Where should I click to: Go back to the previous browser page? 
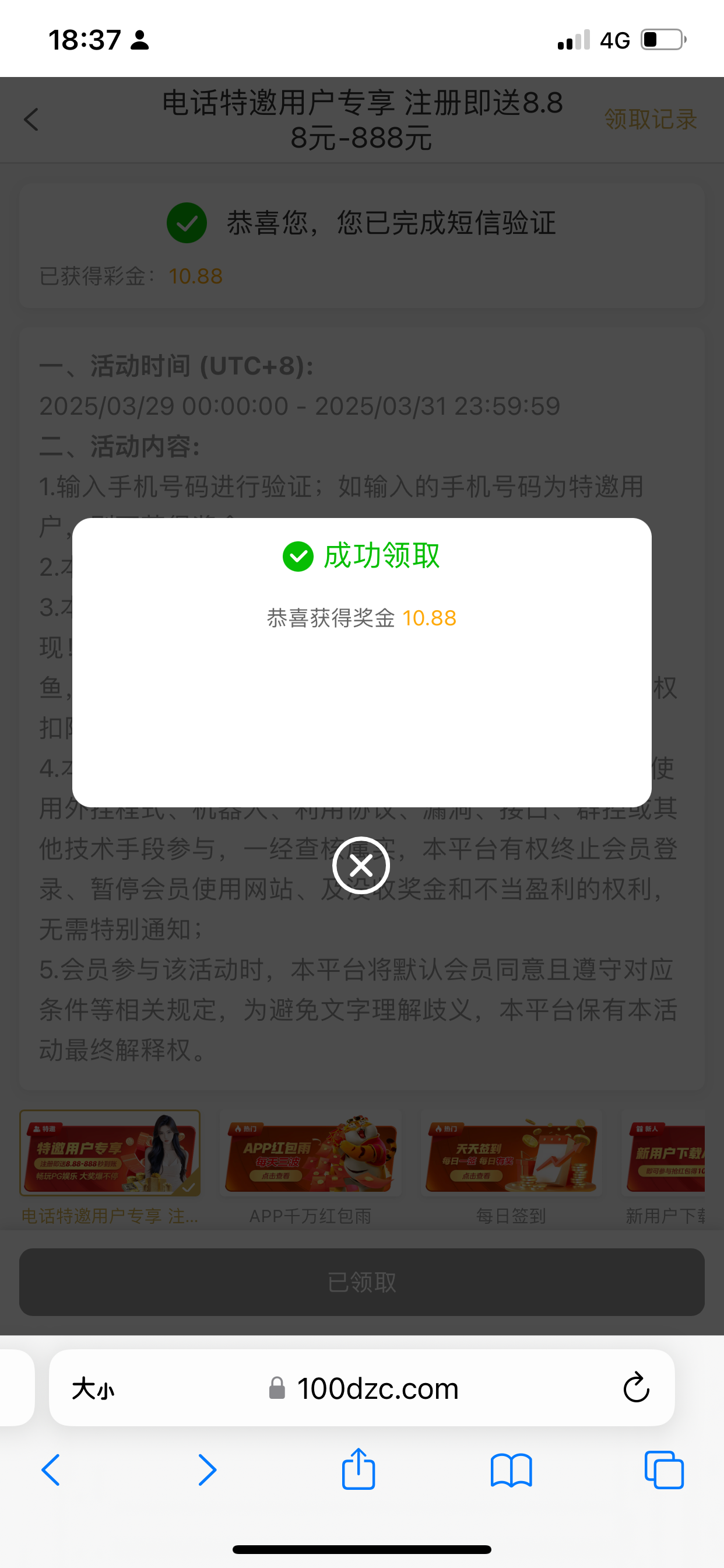[x=51, y=1470]
